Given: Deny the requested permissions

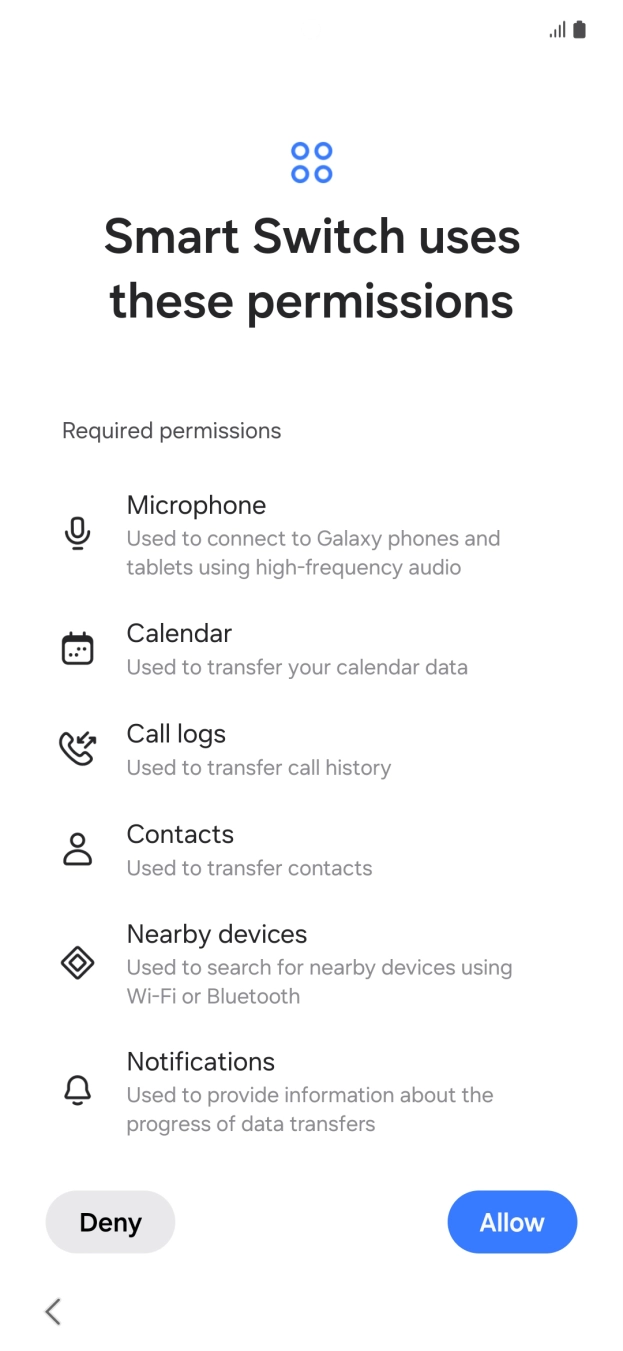Looking at the screenshot, I should 110,1222.
